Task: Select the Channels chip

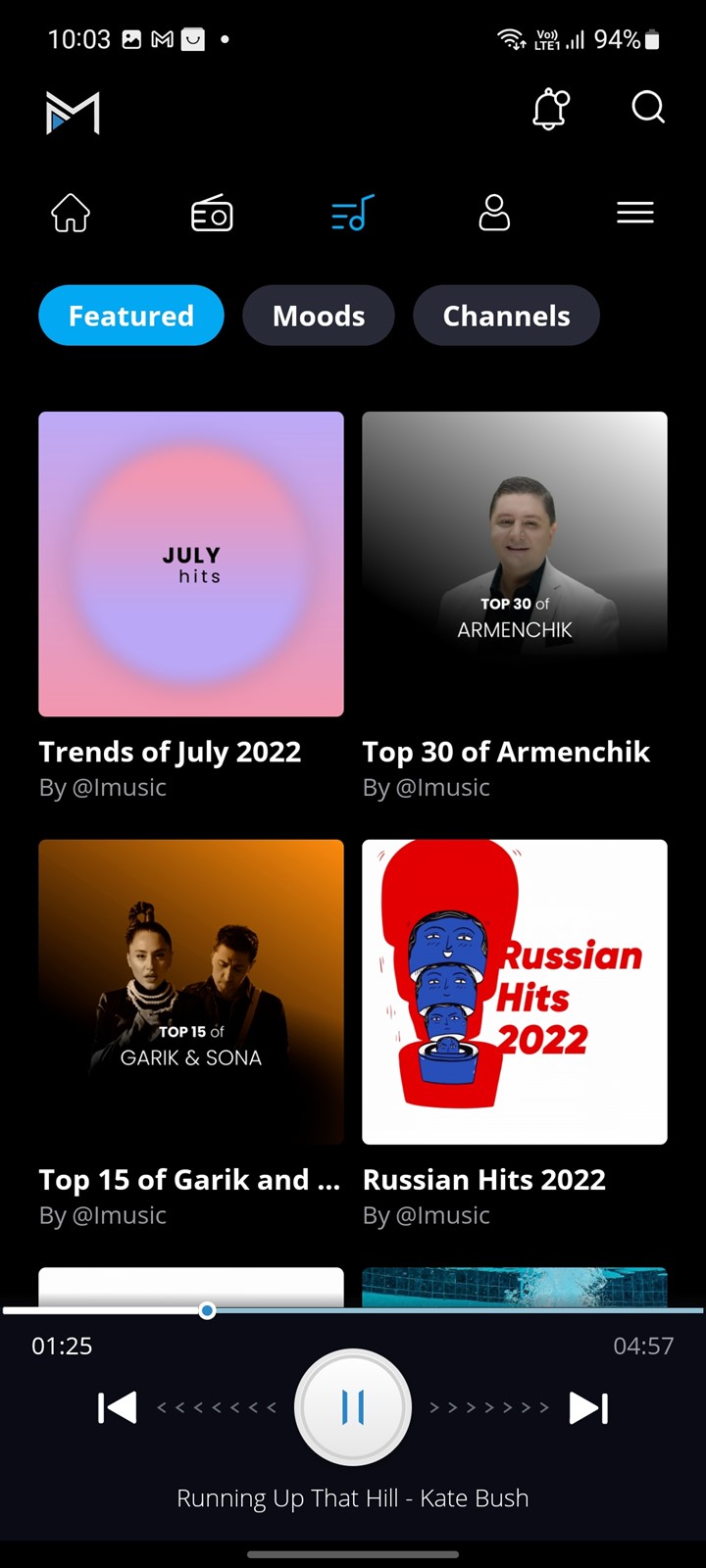Action: point(506,316)
